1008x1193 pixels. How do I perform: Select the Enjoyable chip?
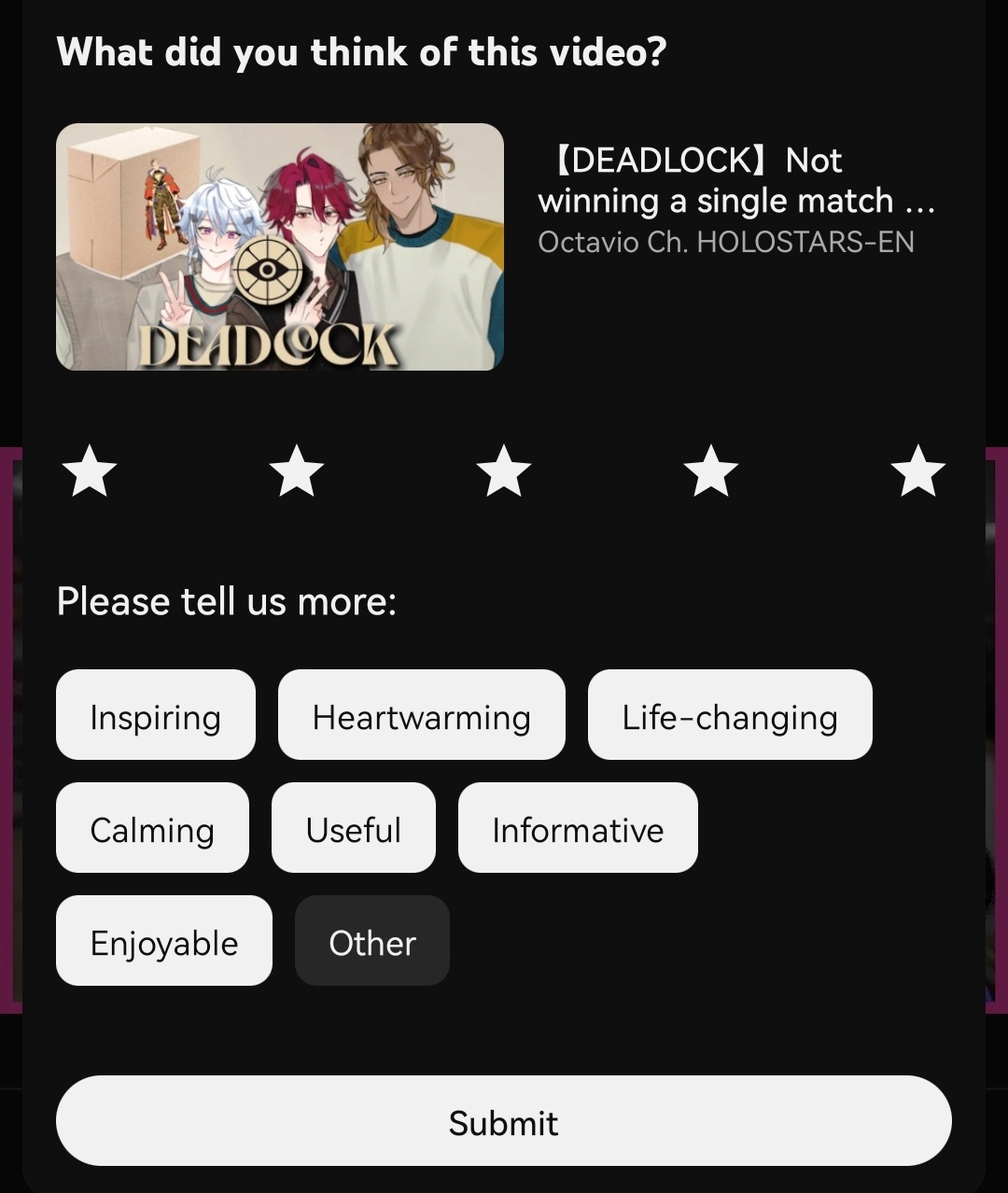click(x=164, y=941)
